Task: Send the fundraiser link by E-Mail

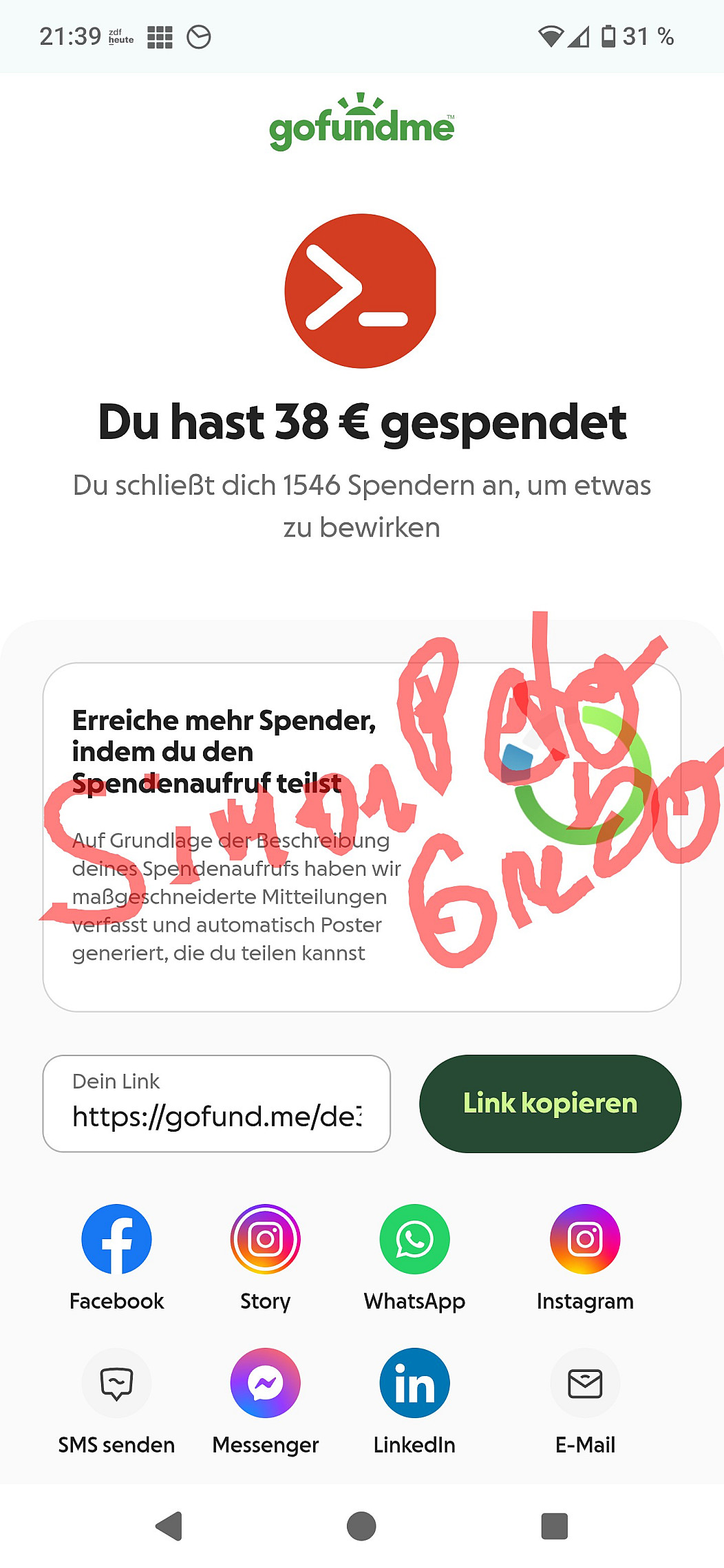Action: click(585, 1383)
